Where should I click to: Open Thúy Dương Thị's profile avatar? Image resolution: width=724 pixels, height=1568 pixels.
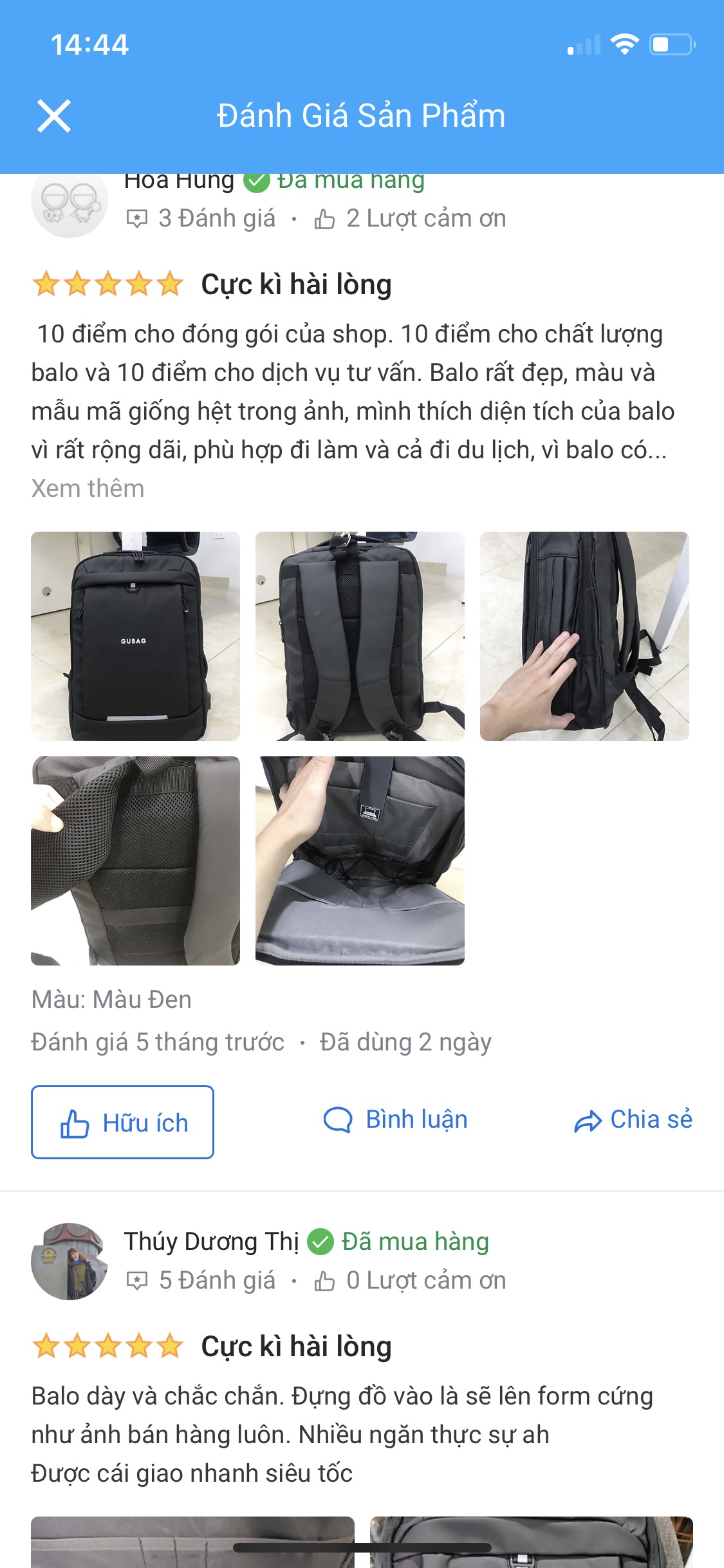point(69,1261)
